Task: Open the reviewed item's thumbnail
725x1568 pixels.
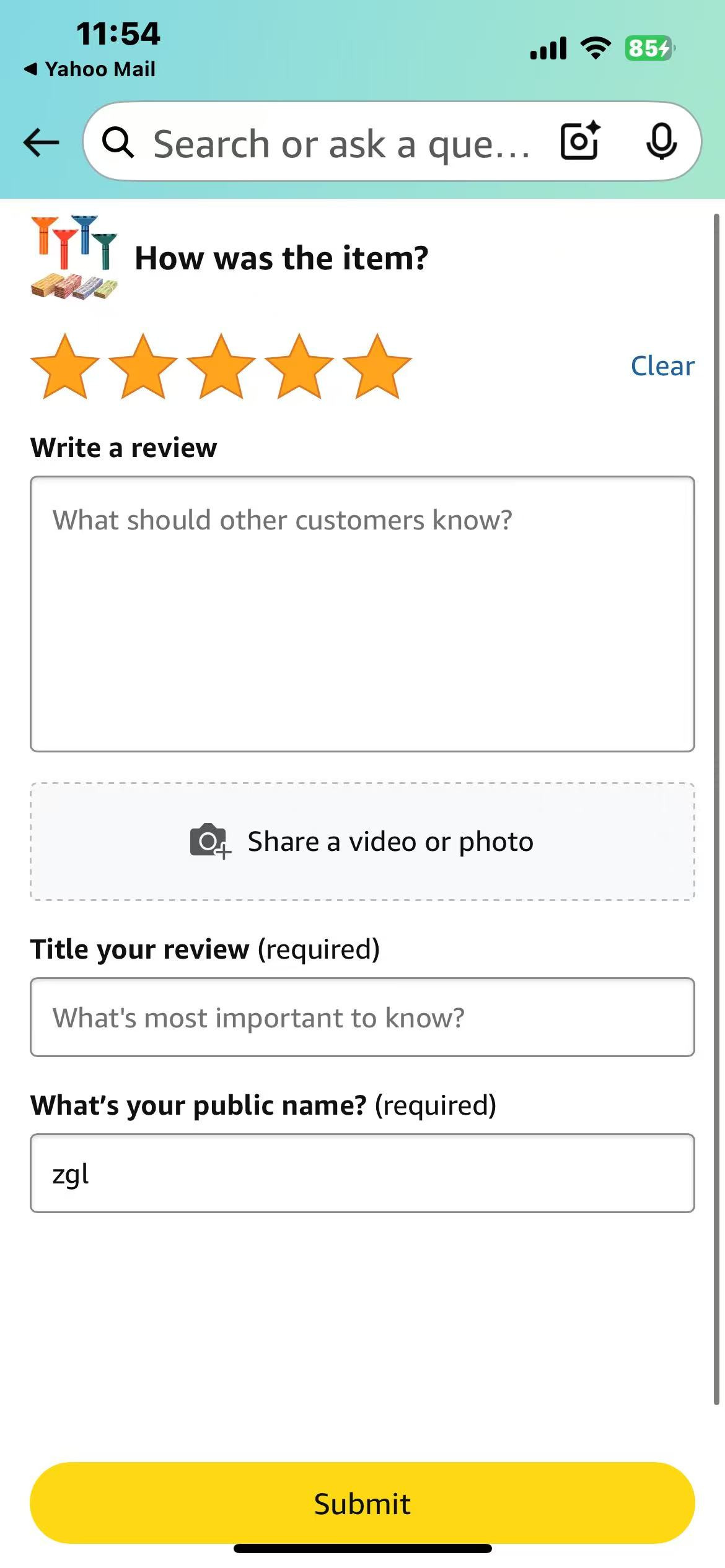Action: 74,258
